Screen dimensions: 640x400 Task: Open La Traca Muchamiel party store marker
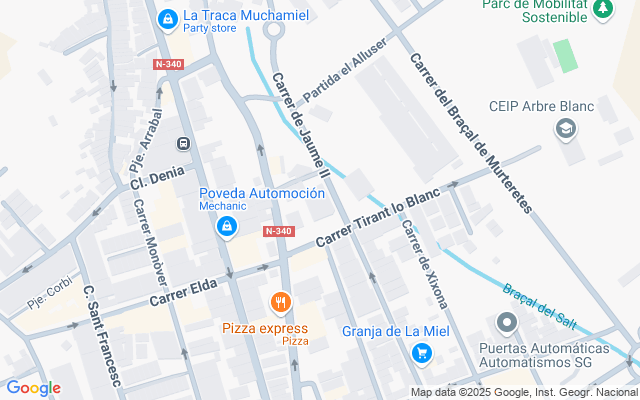(x=168, y=18)
